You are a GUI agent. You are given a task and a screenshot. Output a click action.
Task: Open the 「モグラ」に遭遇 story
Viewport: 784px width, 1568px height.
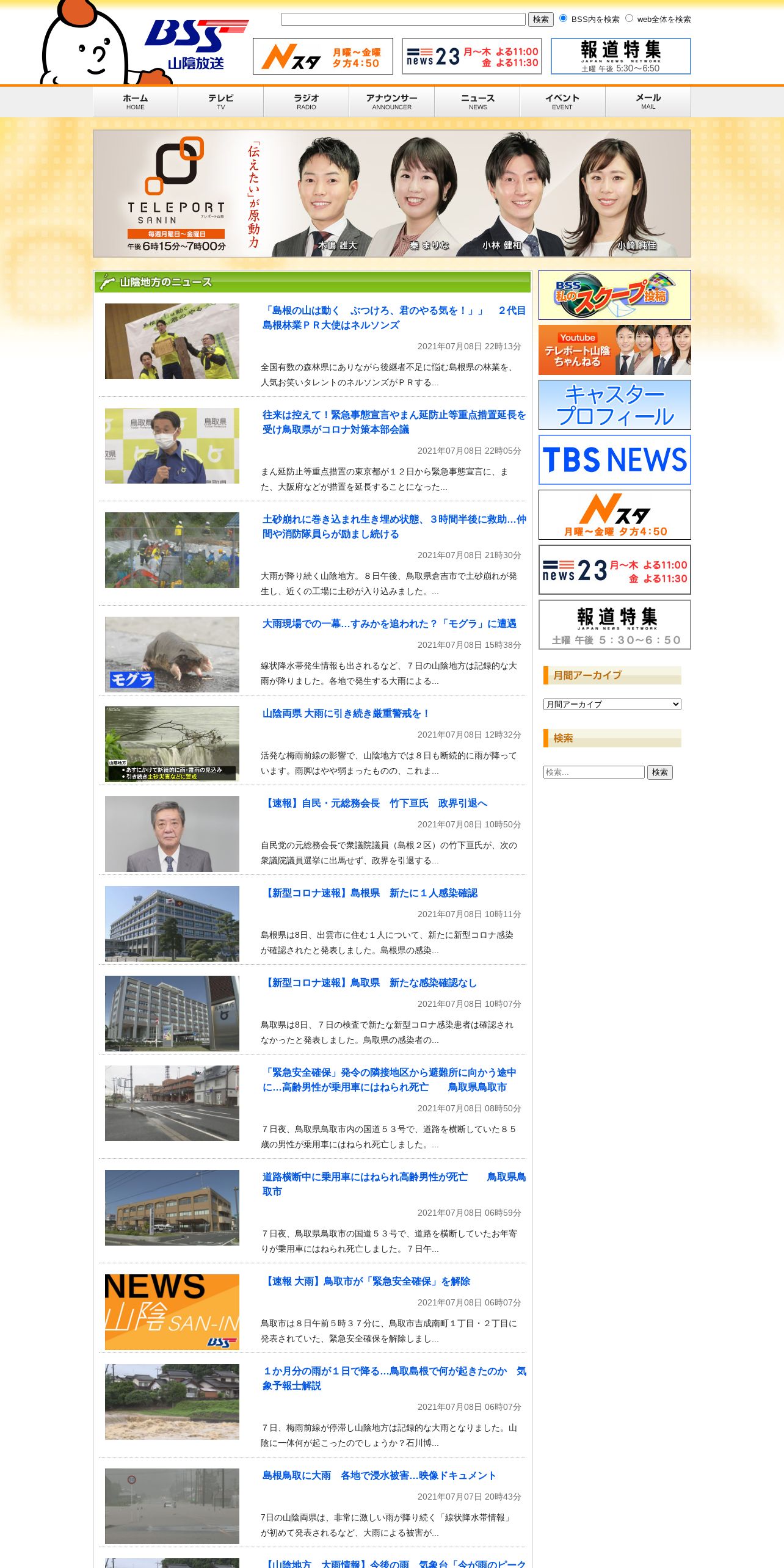(389, 624)
